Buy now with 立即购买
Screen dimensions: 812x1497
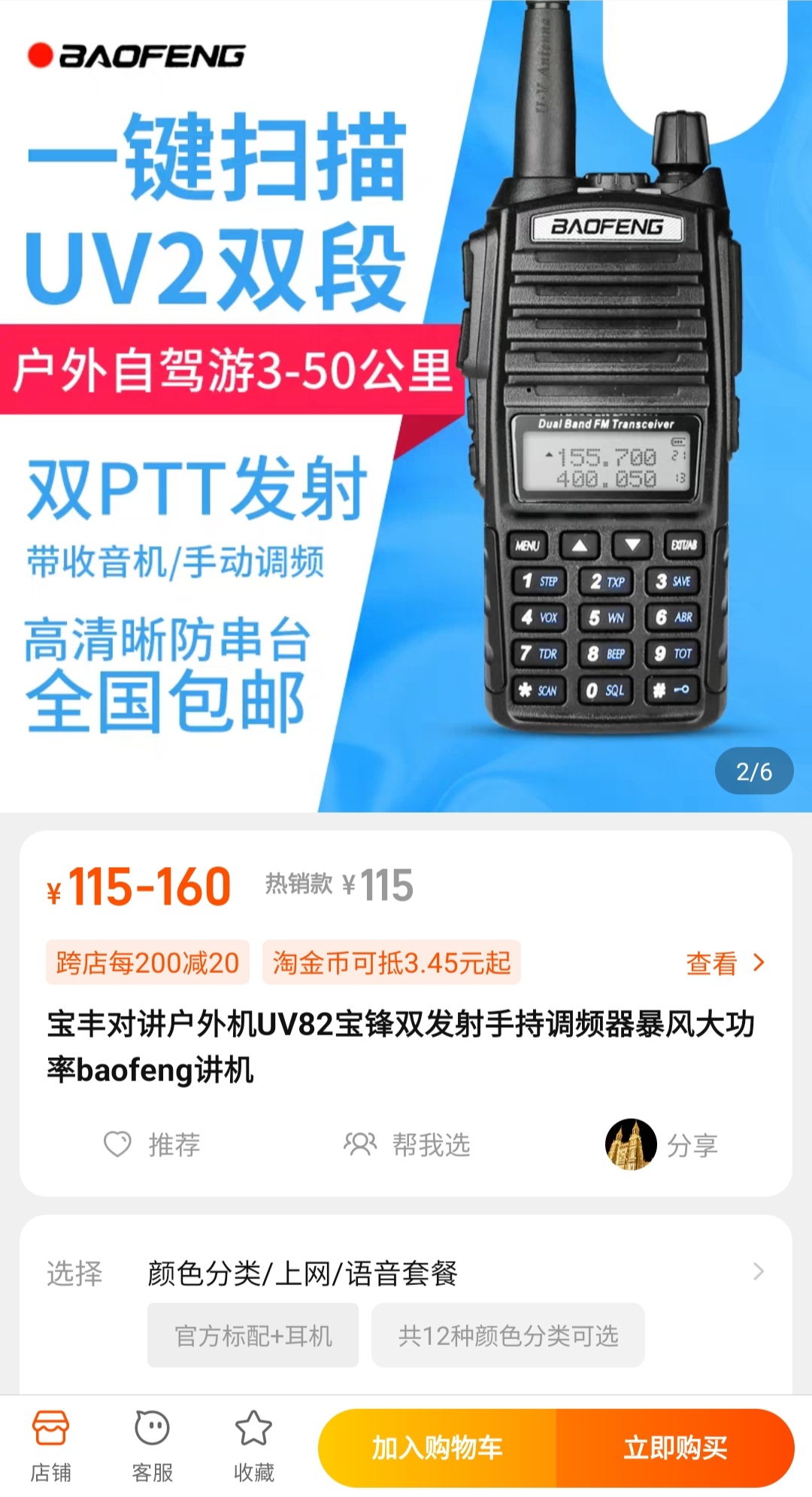pos(674,1447)
